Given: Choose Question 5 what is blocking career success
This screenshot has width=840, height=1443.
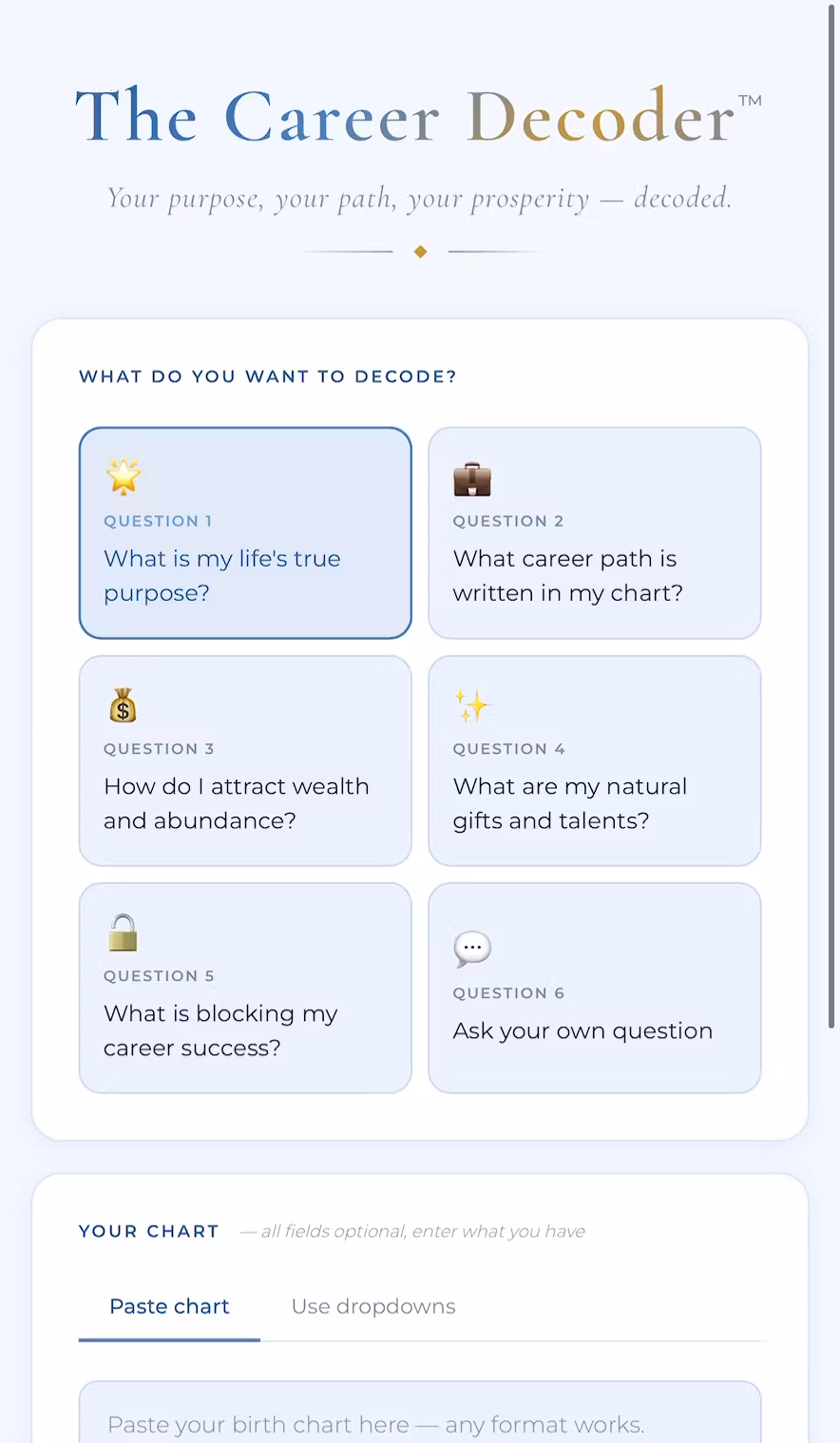Looking at the screenshot, I should click(x=245, y=988).
